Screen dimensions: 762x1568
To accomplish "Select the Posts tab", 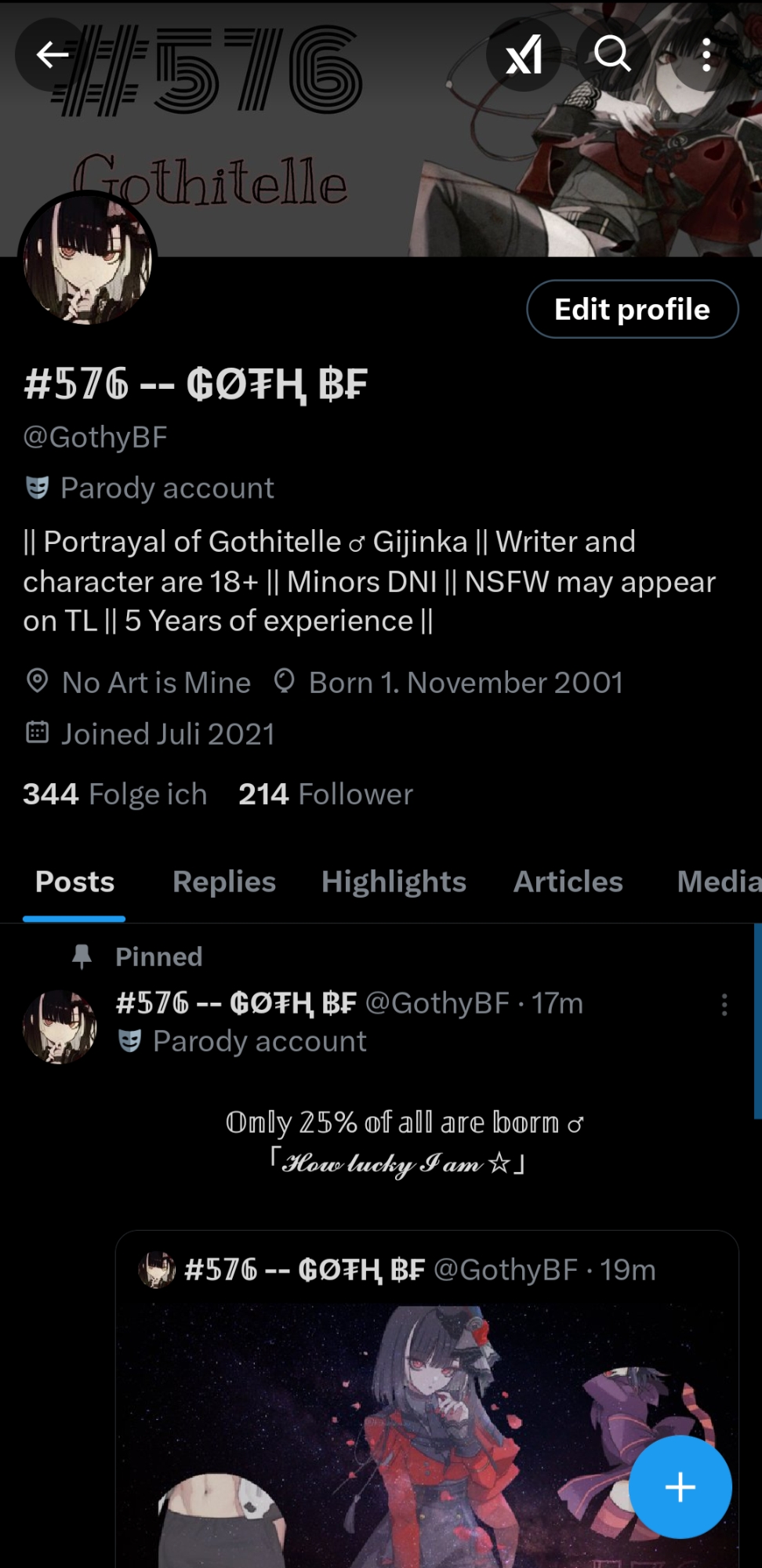I will 74,882.
